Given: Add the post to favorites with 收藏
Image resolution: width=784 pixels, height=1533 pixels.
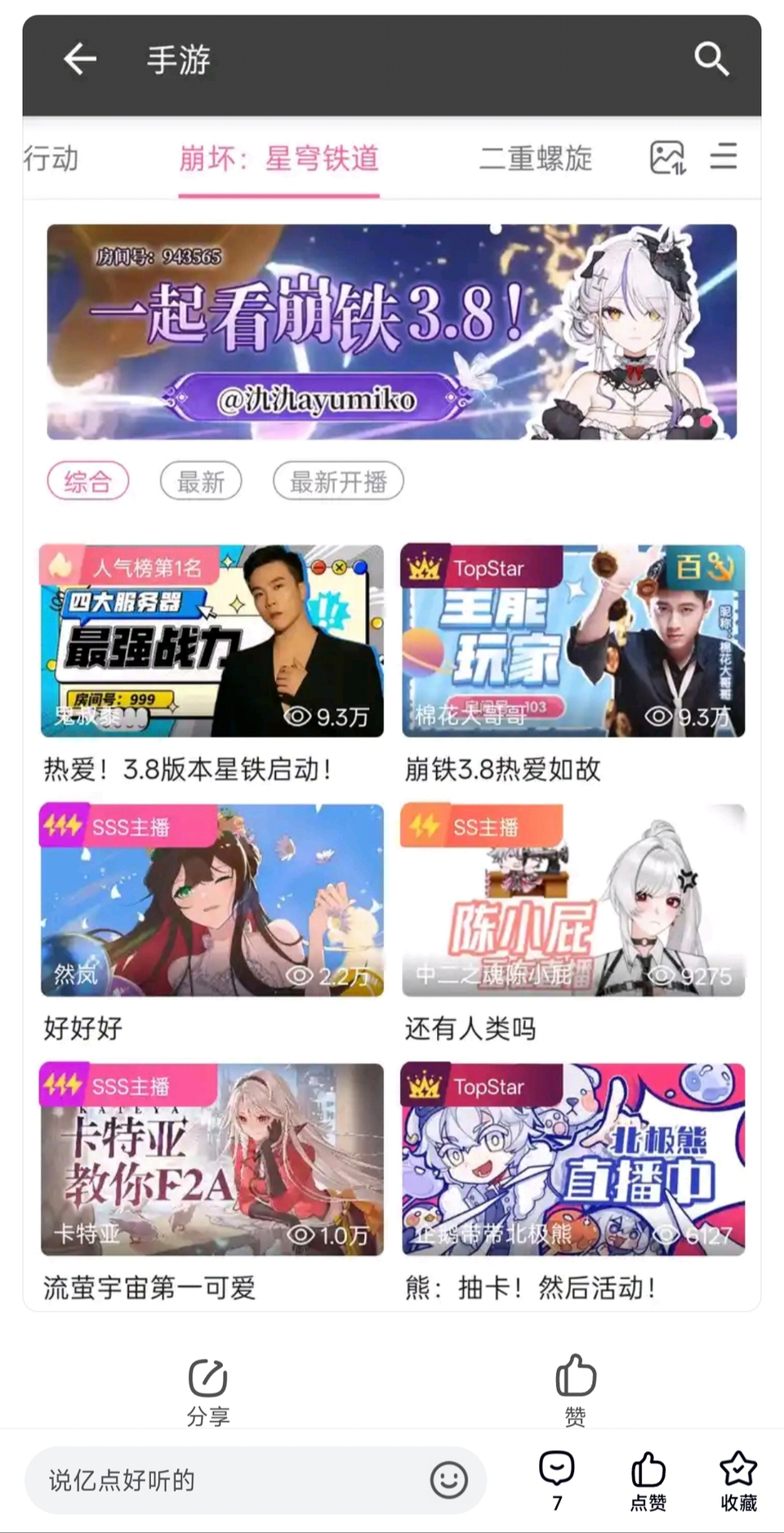Looking at the screenshot, I should [x=738, y=1480].
